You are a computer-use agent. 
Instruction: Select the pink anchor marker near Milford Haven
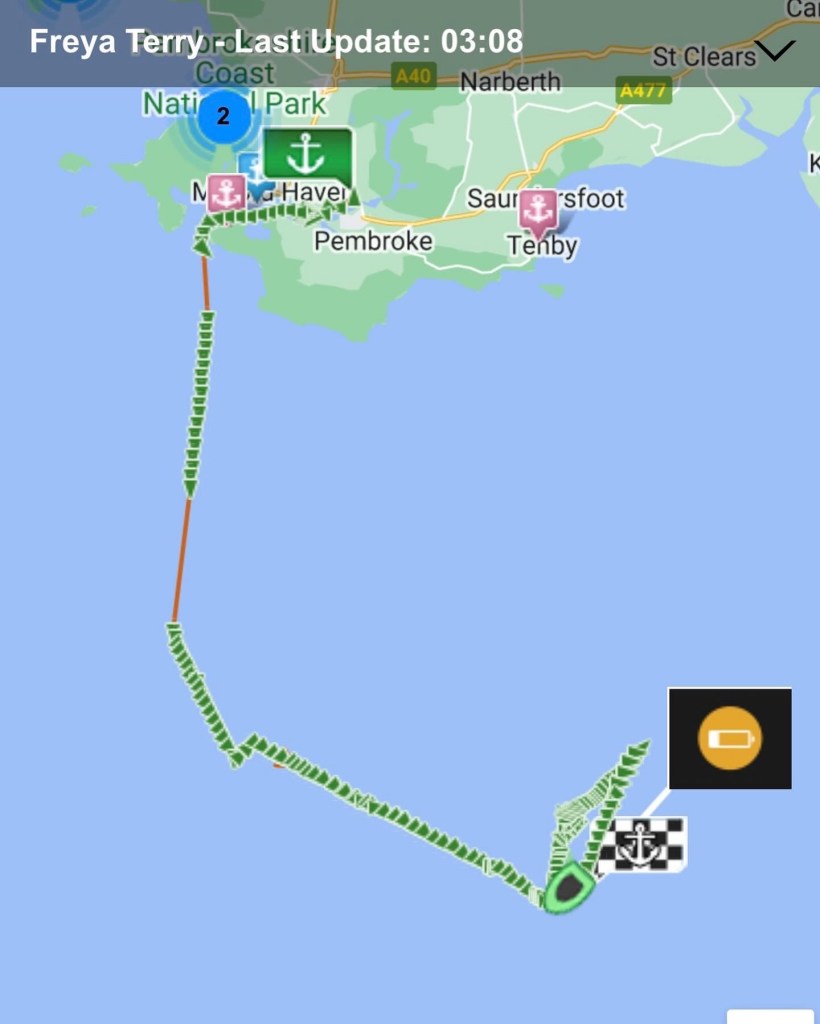coord(227,192)
